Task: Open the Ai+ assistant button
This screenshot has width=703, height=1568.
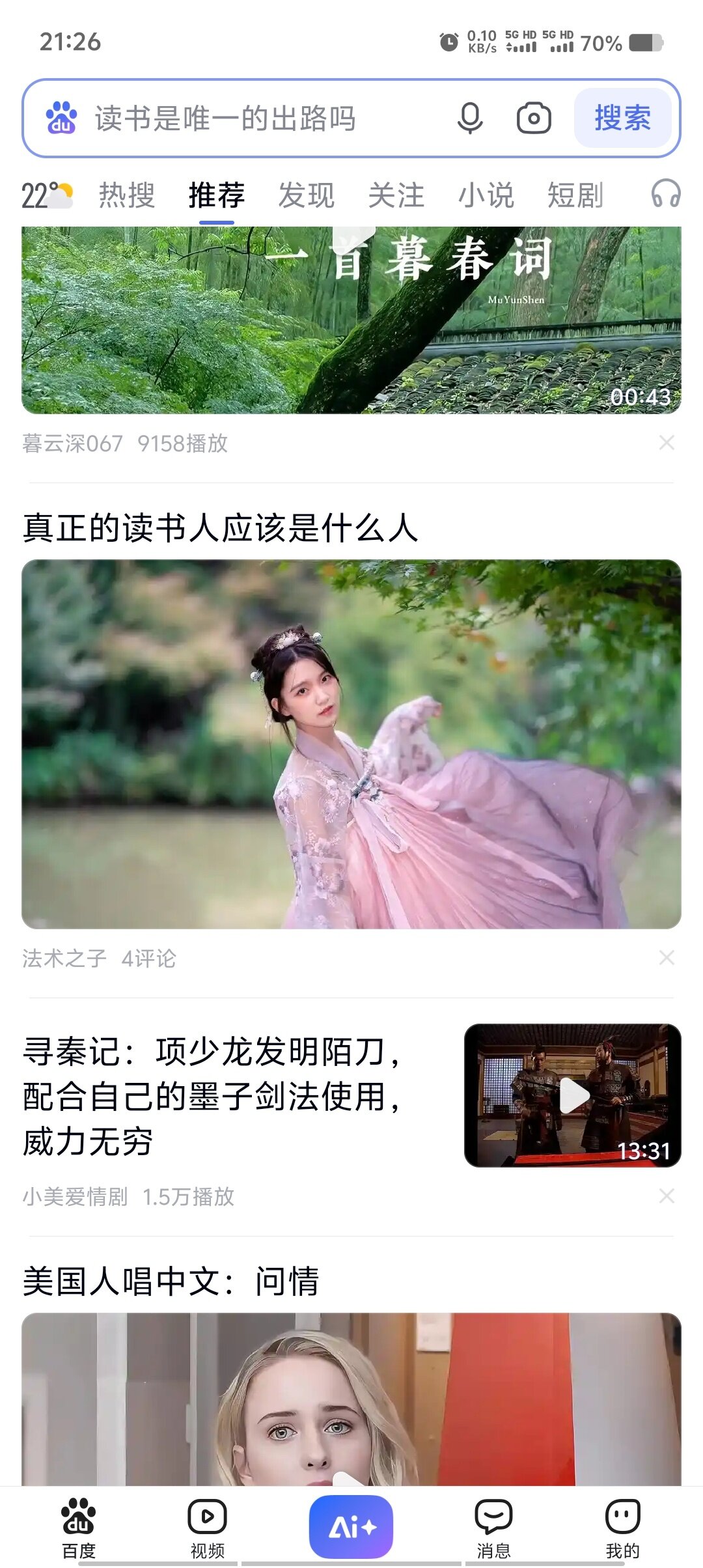Action: click(351, 1527)
